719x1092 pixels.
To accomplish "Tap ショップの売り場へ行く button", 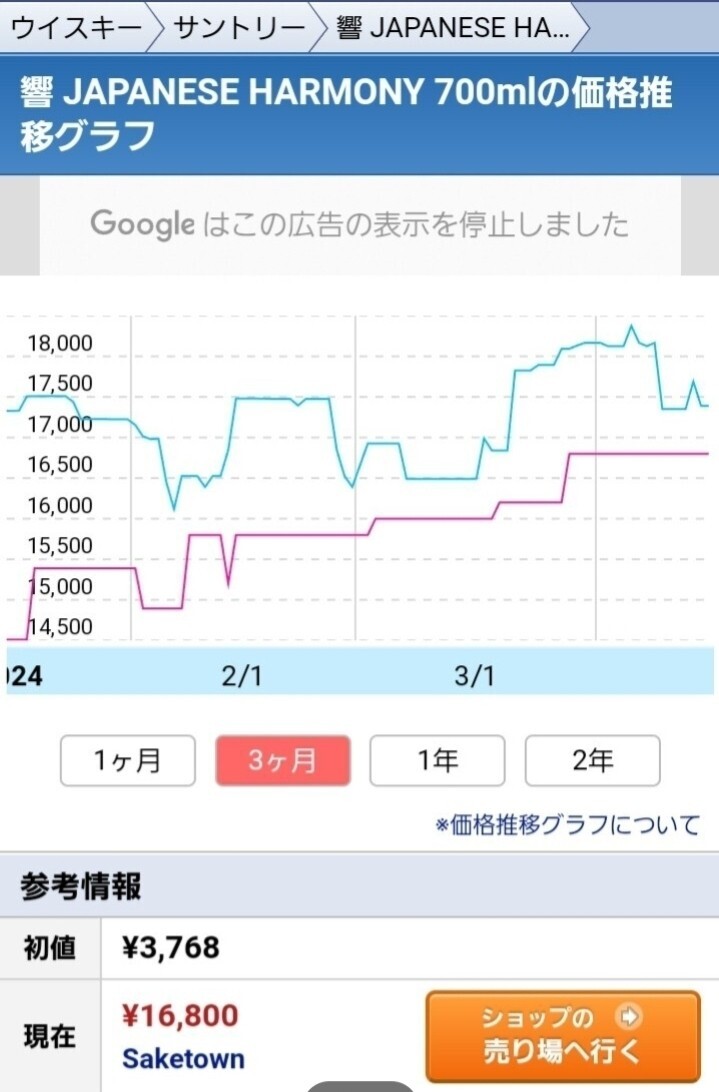I will pos(563,1036).
